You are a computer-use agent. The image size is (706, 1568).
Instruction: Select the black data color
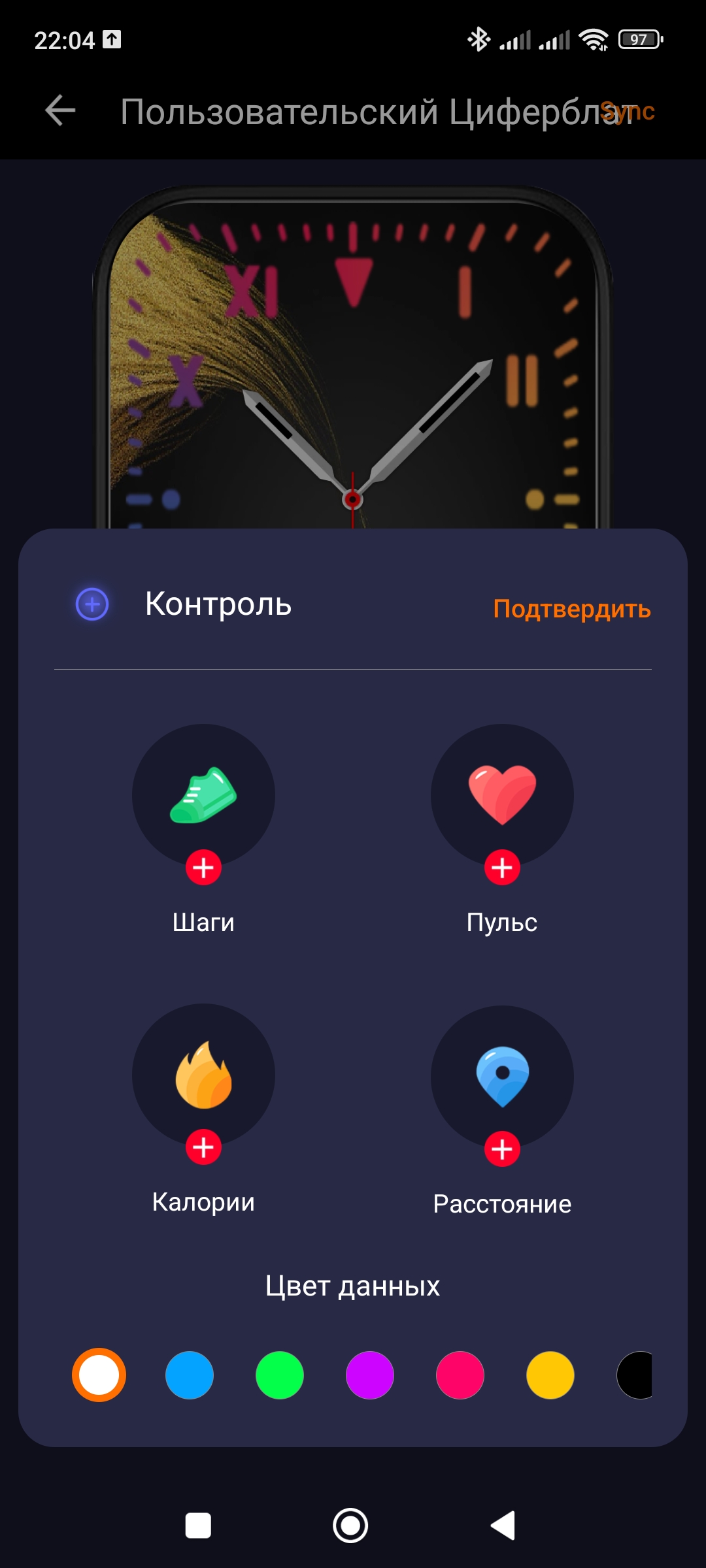click(x=636, y=1375)
